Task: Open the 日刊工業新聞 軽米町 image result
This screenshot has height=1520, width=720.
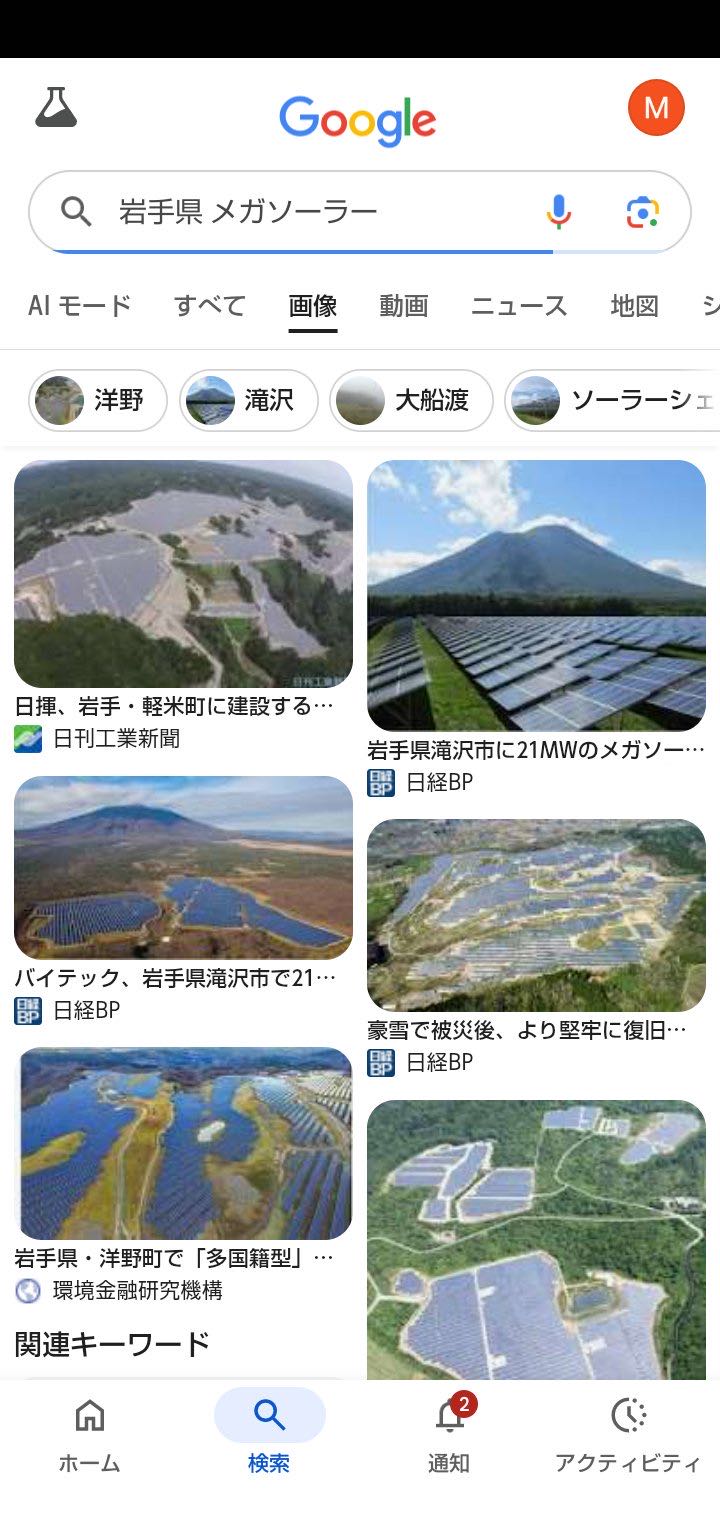Action: click(x=183, y=574)
